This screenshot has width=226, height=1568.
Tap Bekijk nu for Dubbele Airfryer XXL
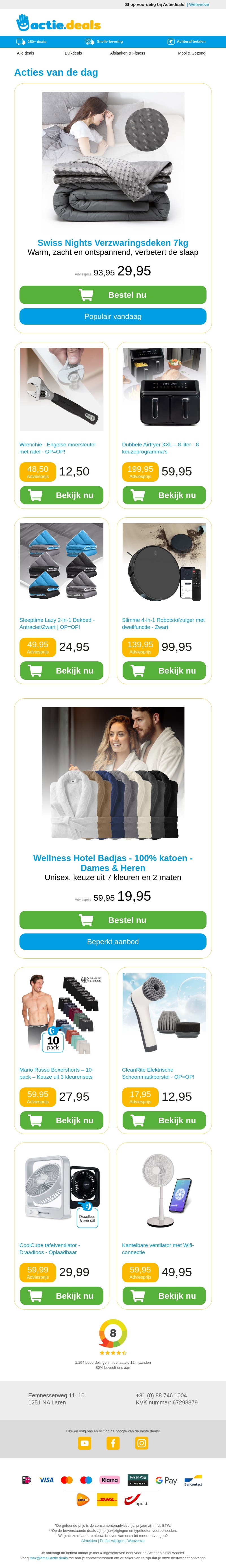[164, 495]
